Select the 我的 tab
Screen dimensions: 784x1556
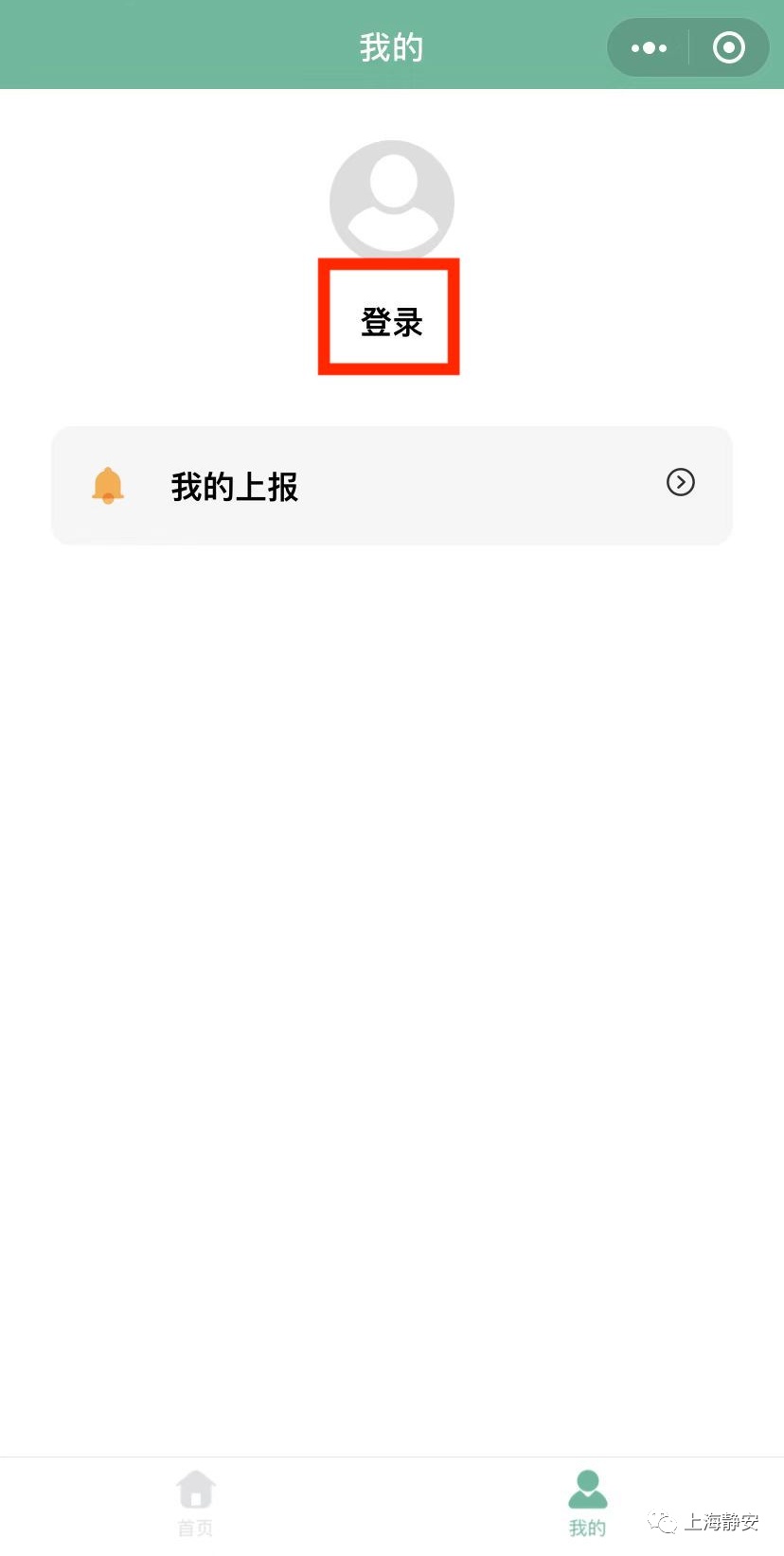(x=587, y=1503)
